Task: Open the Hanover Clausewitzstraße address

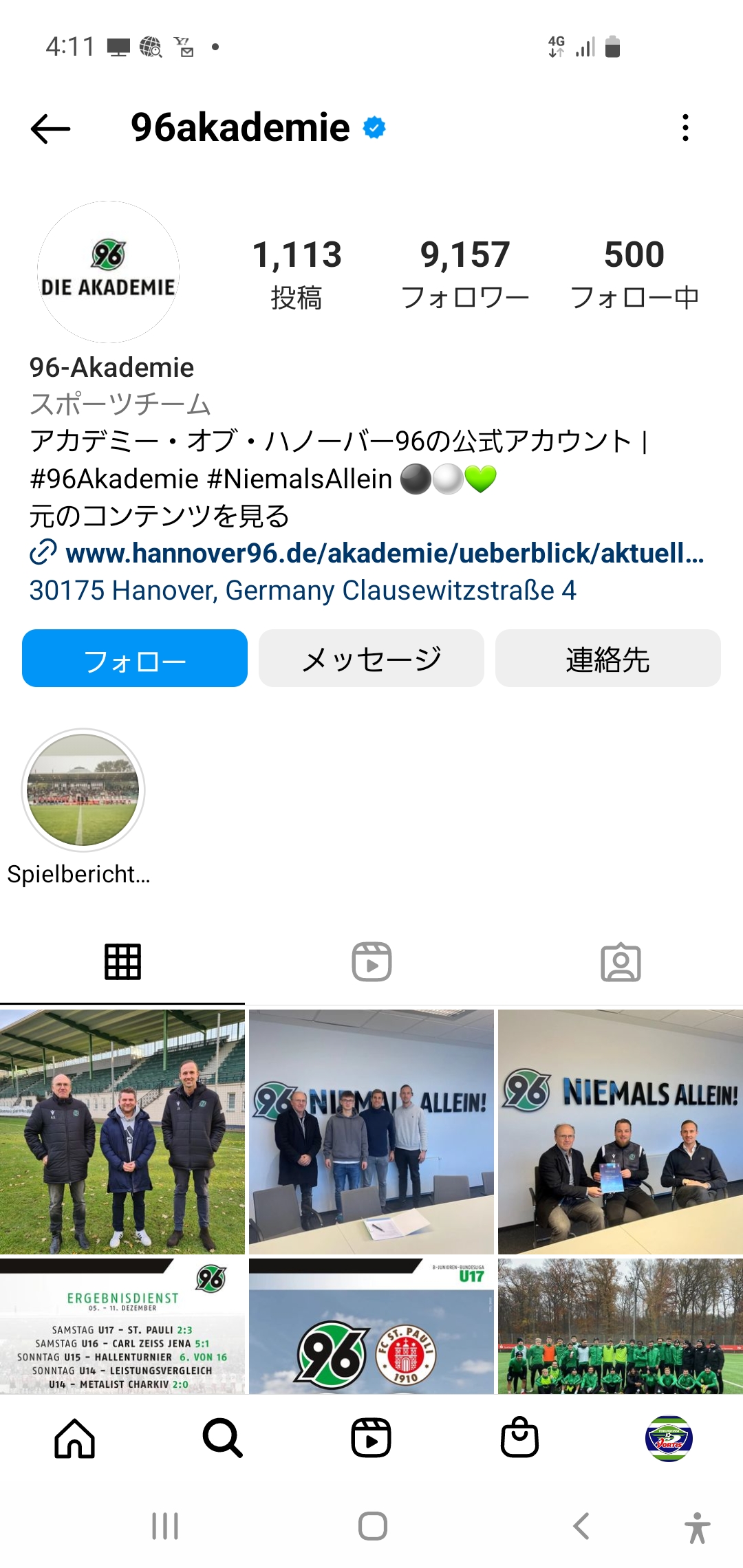Action: pyautogui.click(x=303, y=590)
